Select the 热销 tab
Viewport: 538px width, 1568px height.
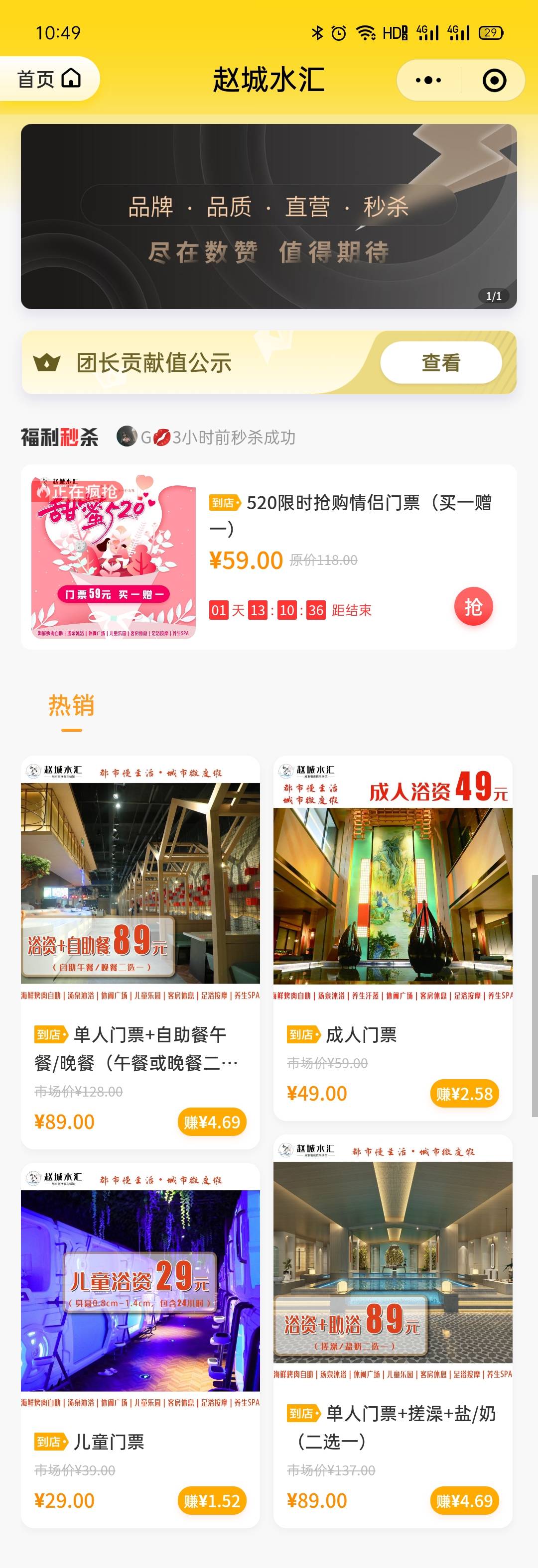pyautogui.click(x=71, y=706)
